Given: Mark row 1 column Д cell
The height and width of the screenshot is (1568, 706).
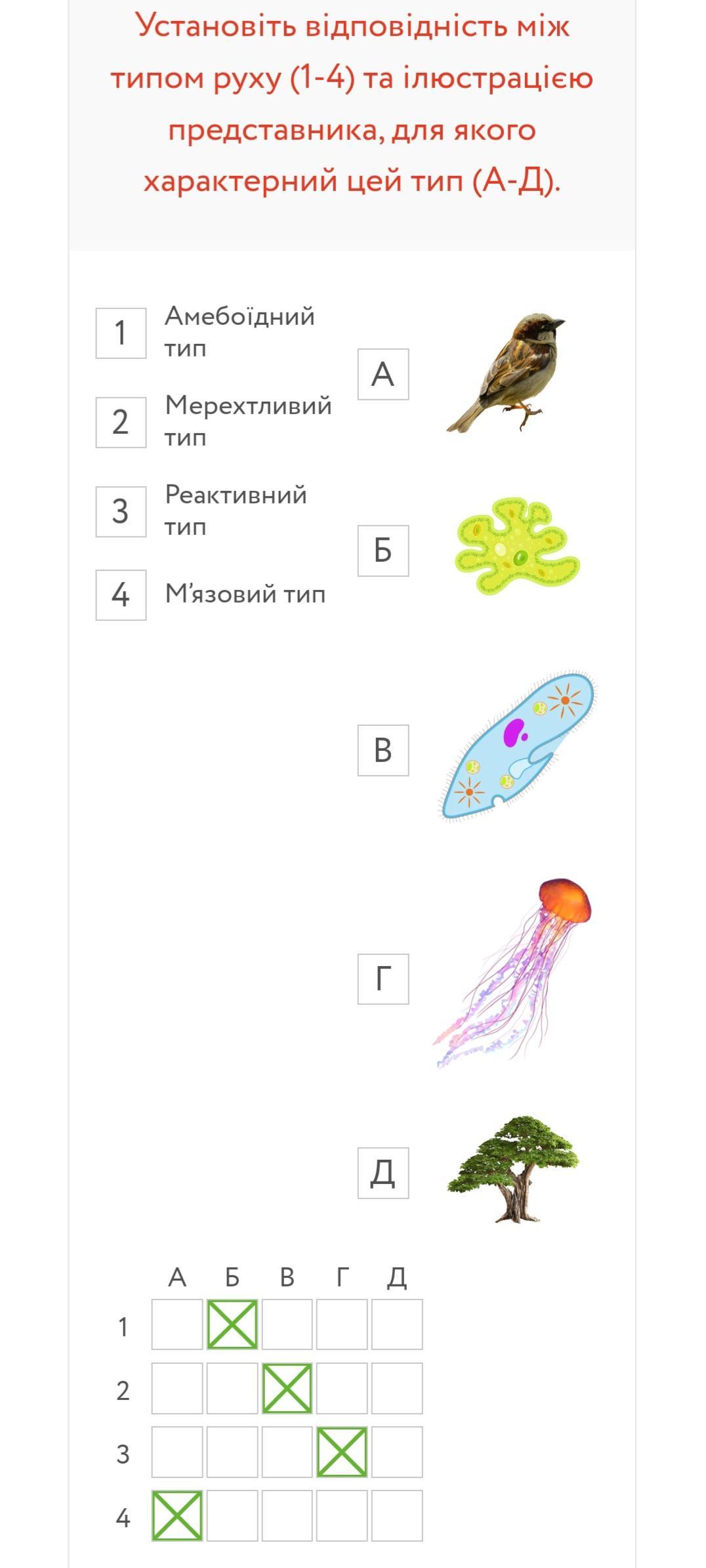Looking at the screenshot, I should [x=397, y=1324].
